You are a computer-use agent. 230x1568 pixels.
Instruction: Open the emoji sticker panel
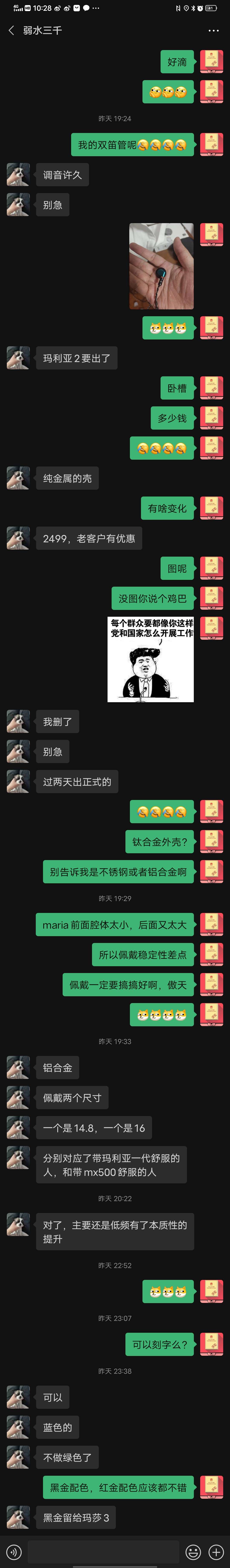click(x=193, y=1552)
